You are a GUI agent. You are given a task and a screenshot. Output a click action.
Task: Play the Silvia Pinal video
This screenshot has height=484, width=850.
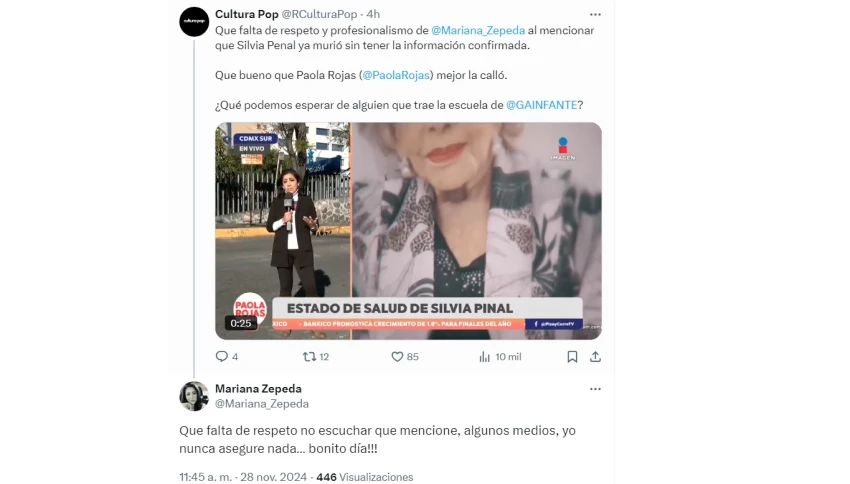tap(408, 230)
